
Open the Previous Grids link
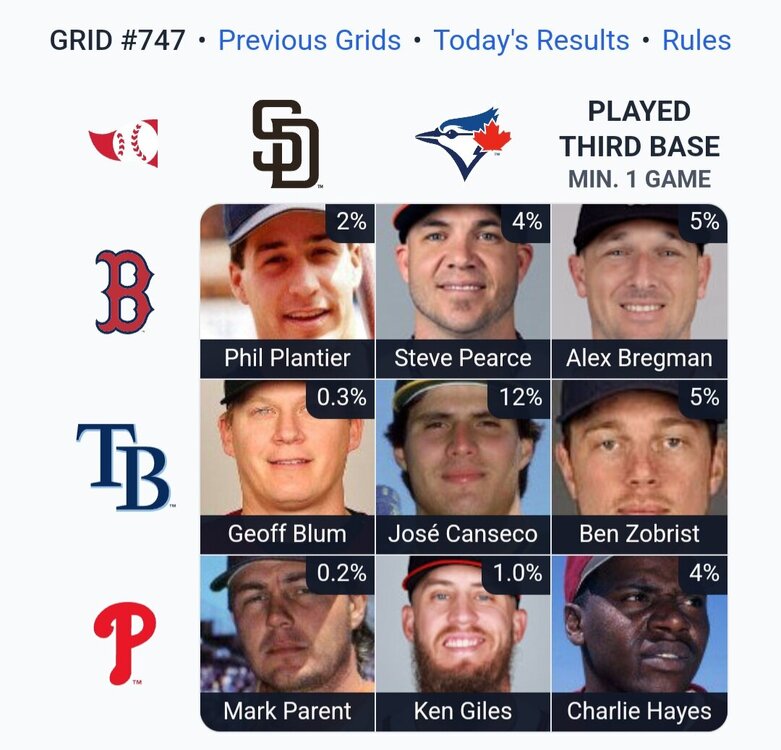click(309, 41)
